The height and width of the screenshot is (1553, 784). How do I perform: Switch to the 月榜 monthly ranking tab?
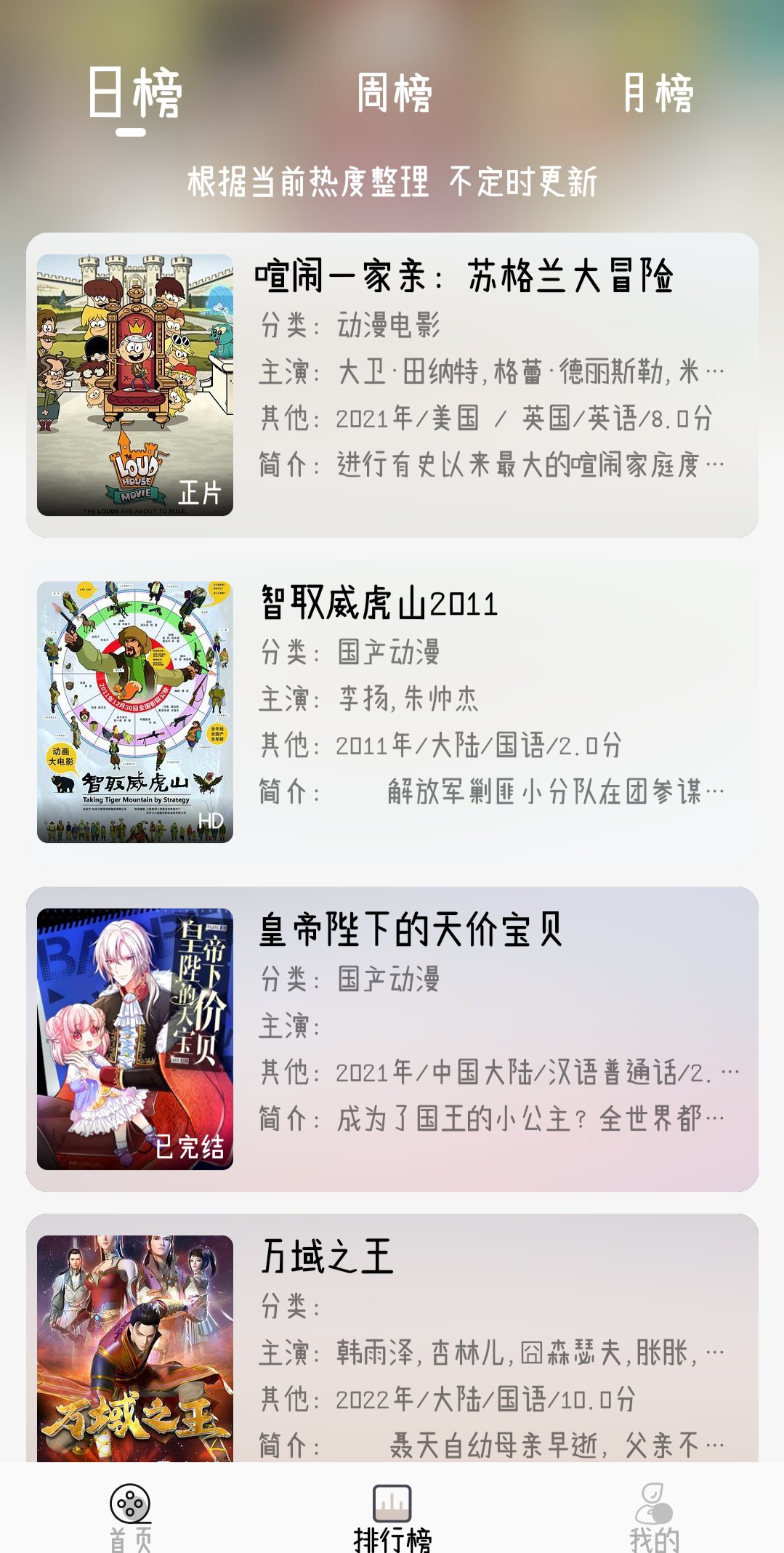coord(658,94)
